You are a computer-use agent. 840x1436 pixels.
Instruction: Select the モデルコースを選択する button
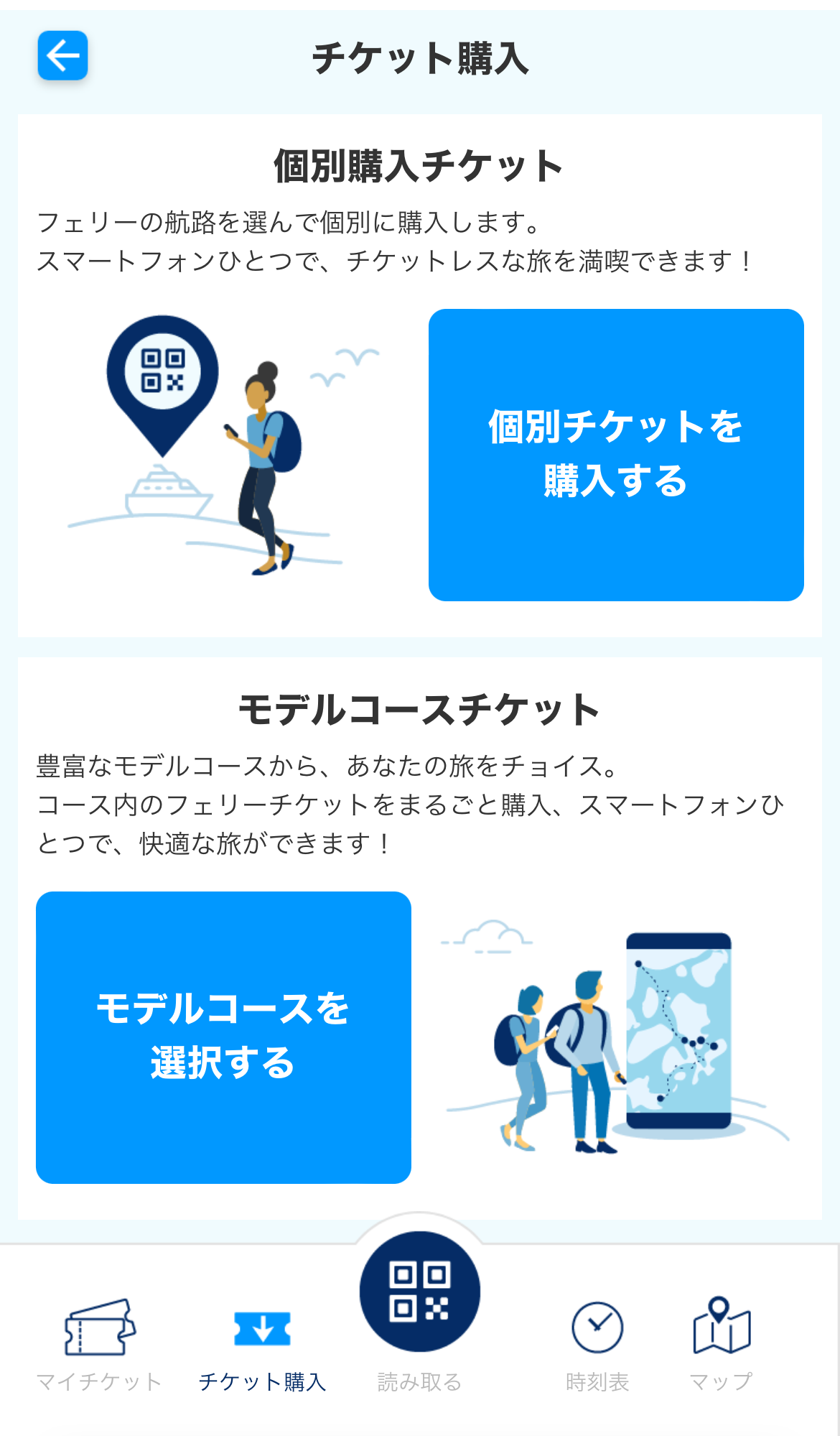coord(223,1037)
